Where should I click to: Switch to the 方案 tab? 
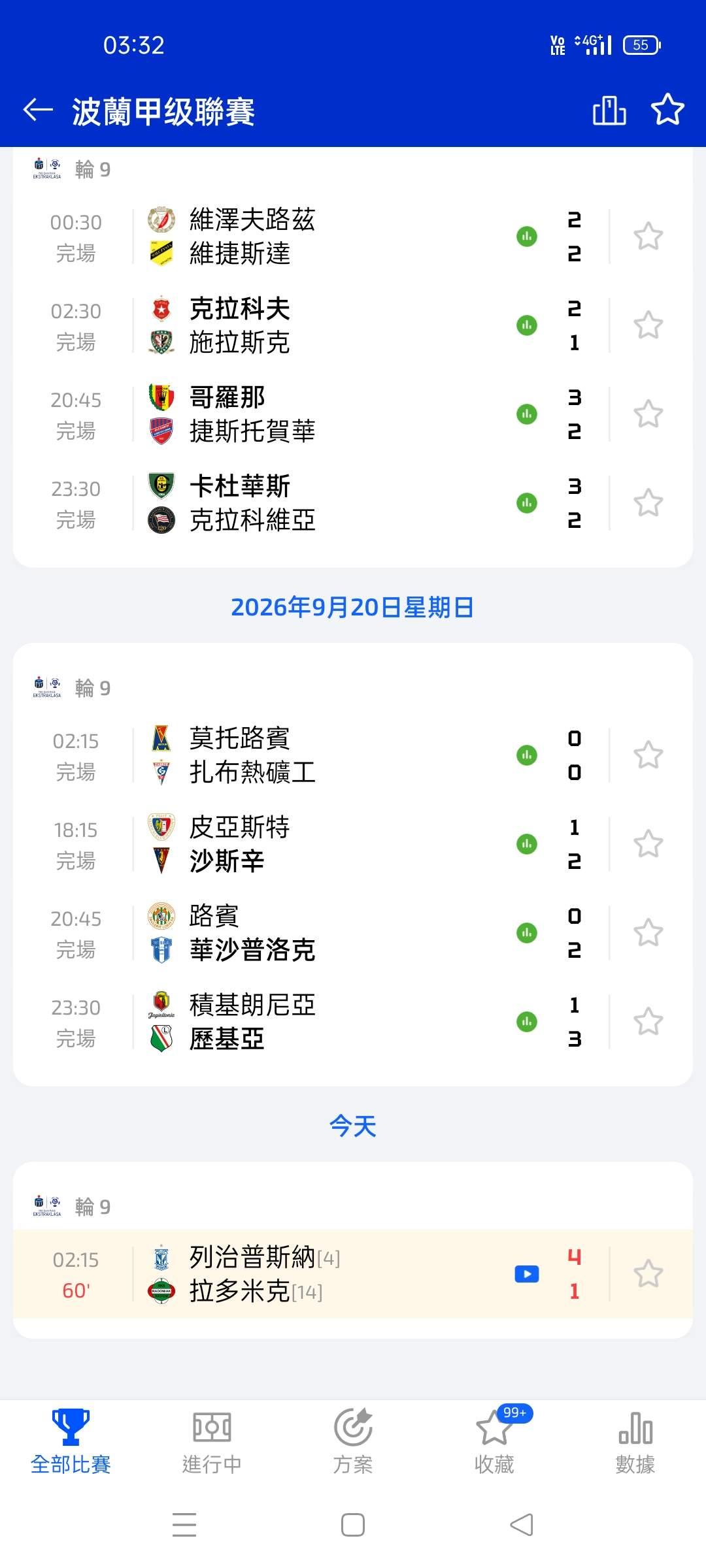pyautogui.click(x=353, y=1443)
